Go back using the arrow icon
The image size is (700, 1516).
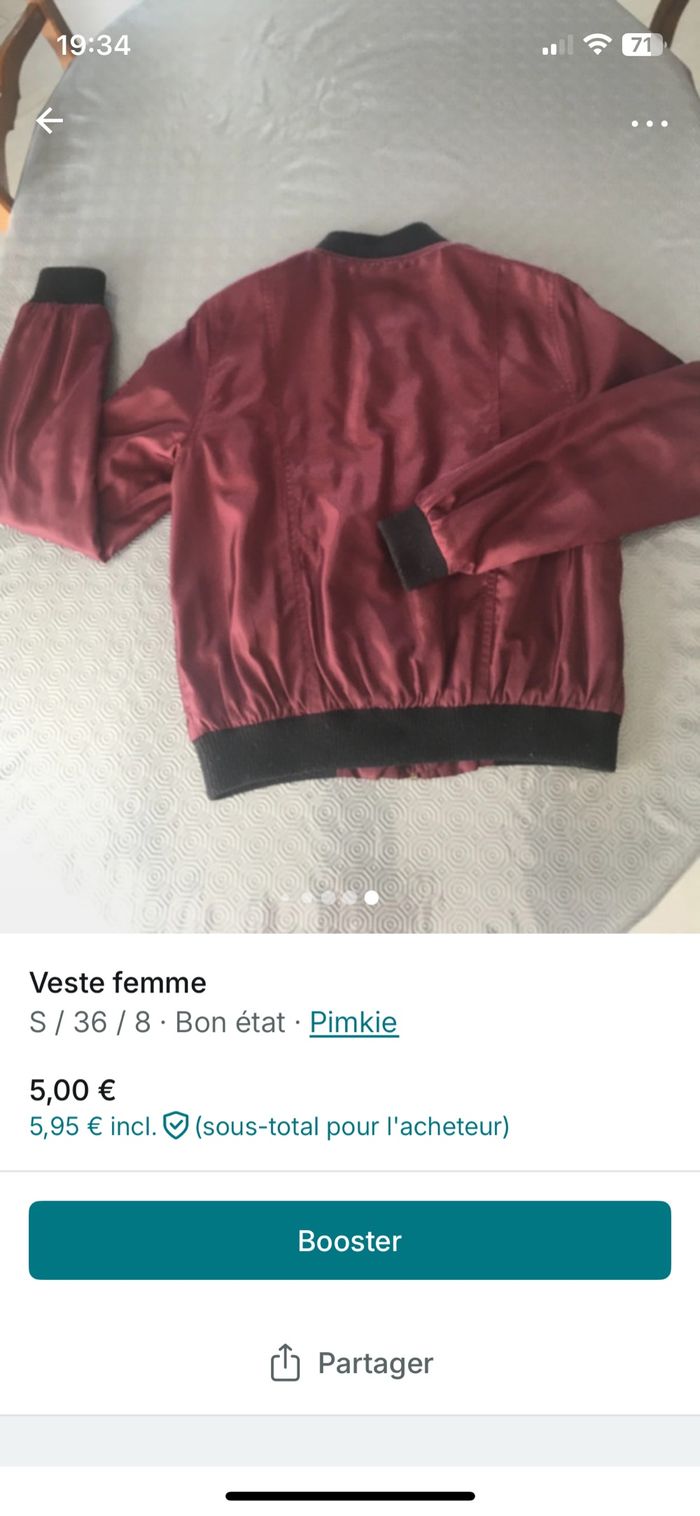49,121
